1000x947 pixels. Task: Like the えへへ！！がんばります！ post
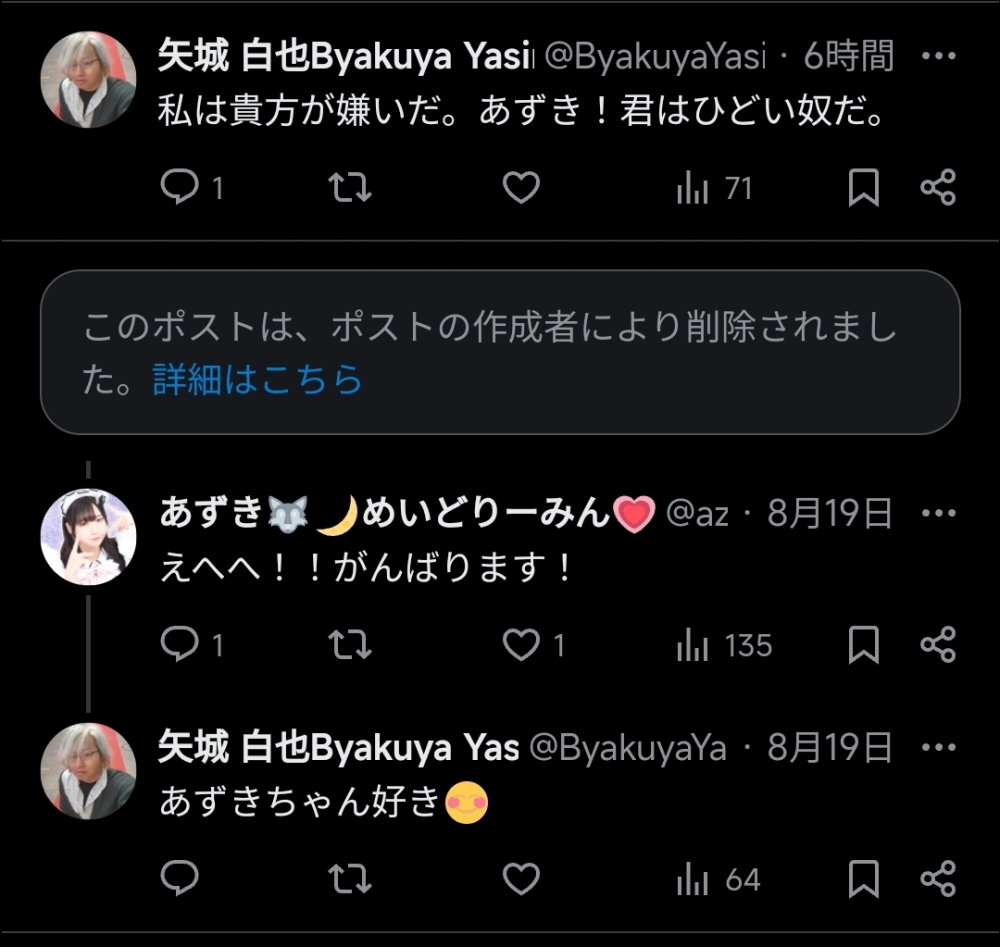pyautogui.click(x=521, y=645)
